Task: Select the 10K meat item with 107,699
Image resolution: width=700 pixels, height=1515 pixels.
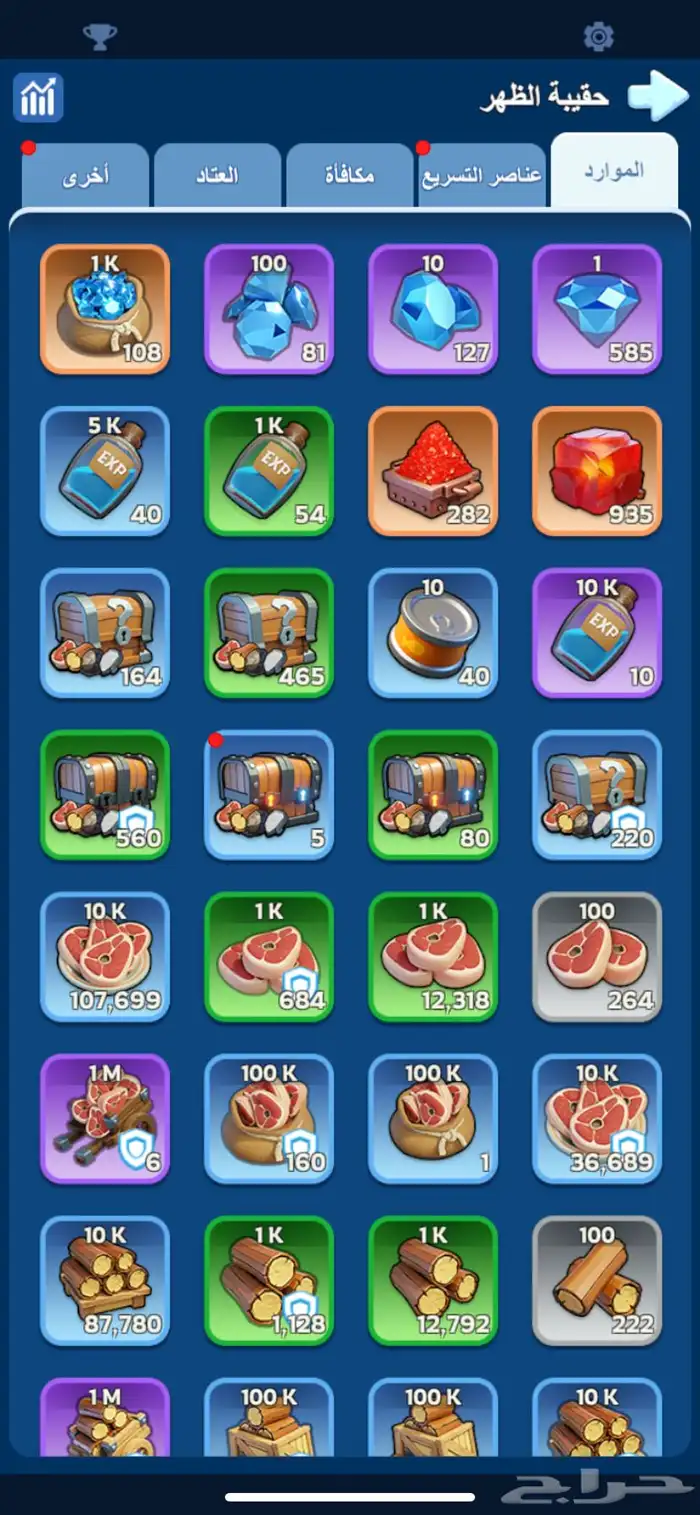Action: (x=105, y=957)
